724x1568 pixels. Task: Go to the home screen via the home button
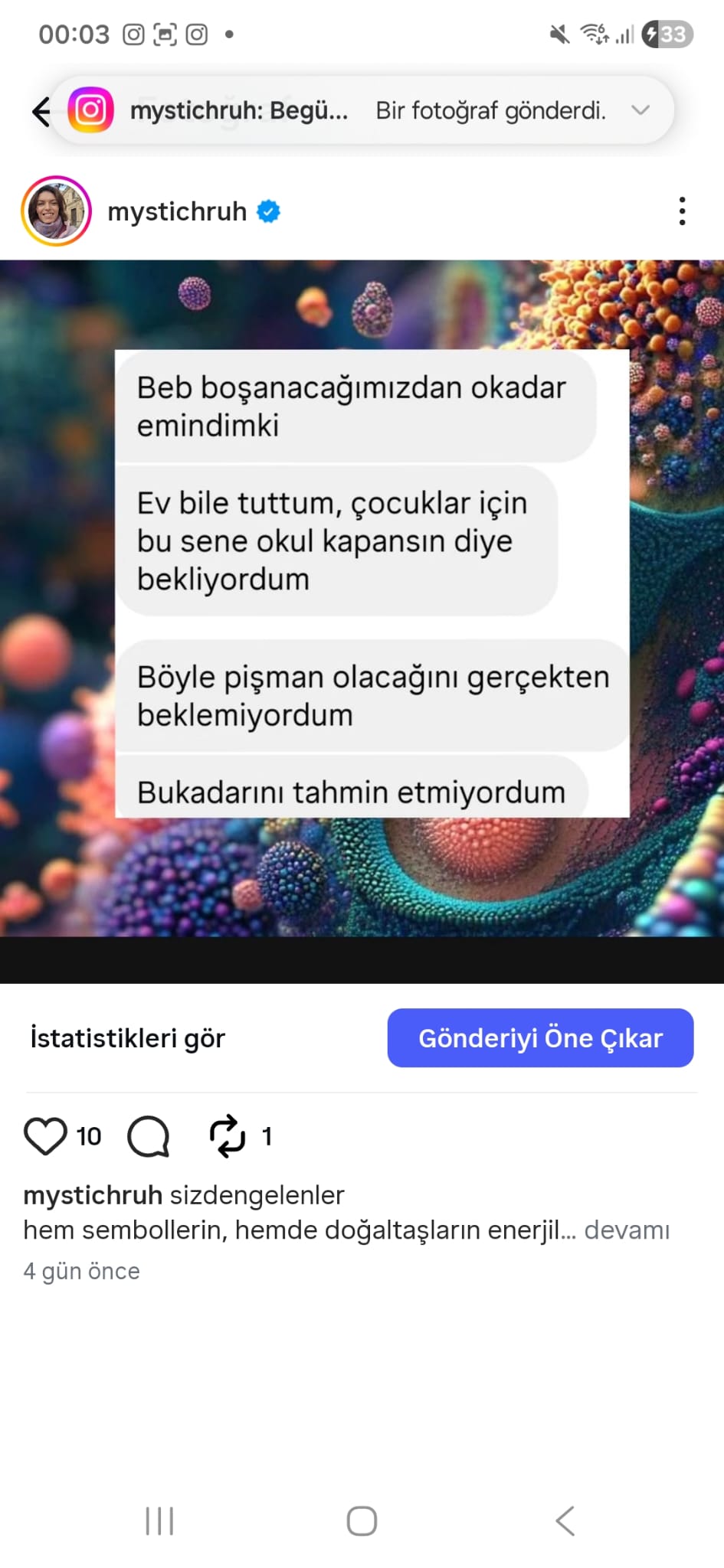click(362, 1521)
